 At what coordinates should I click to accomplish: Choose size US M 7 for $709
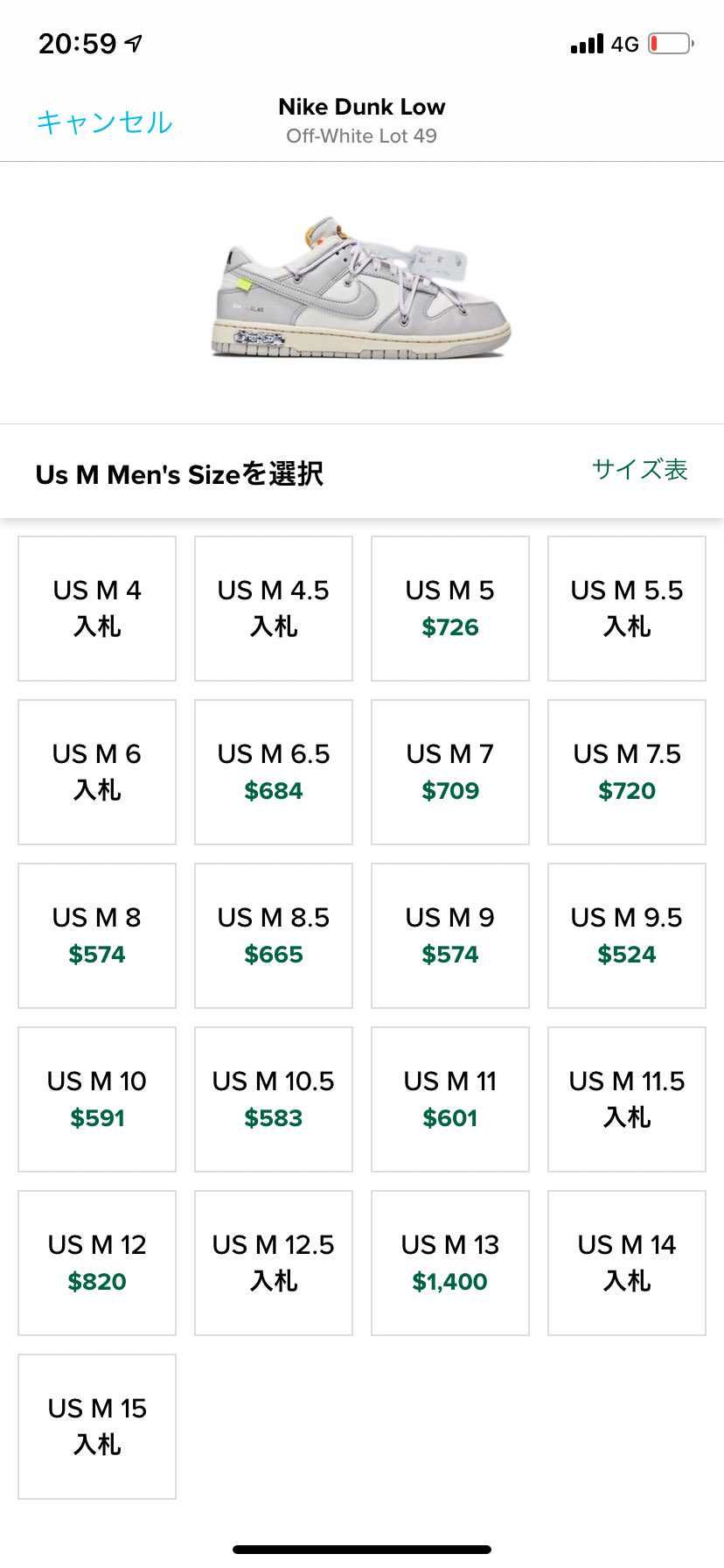pyautogui.click(x=449, y=771)
